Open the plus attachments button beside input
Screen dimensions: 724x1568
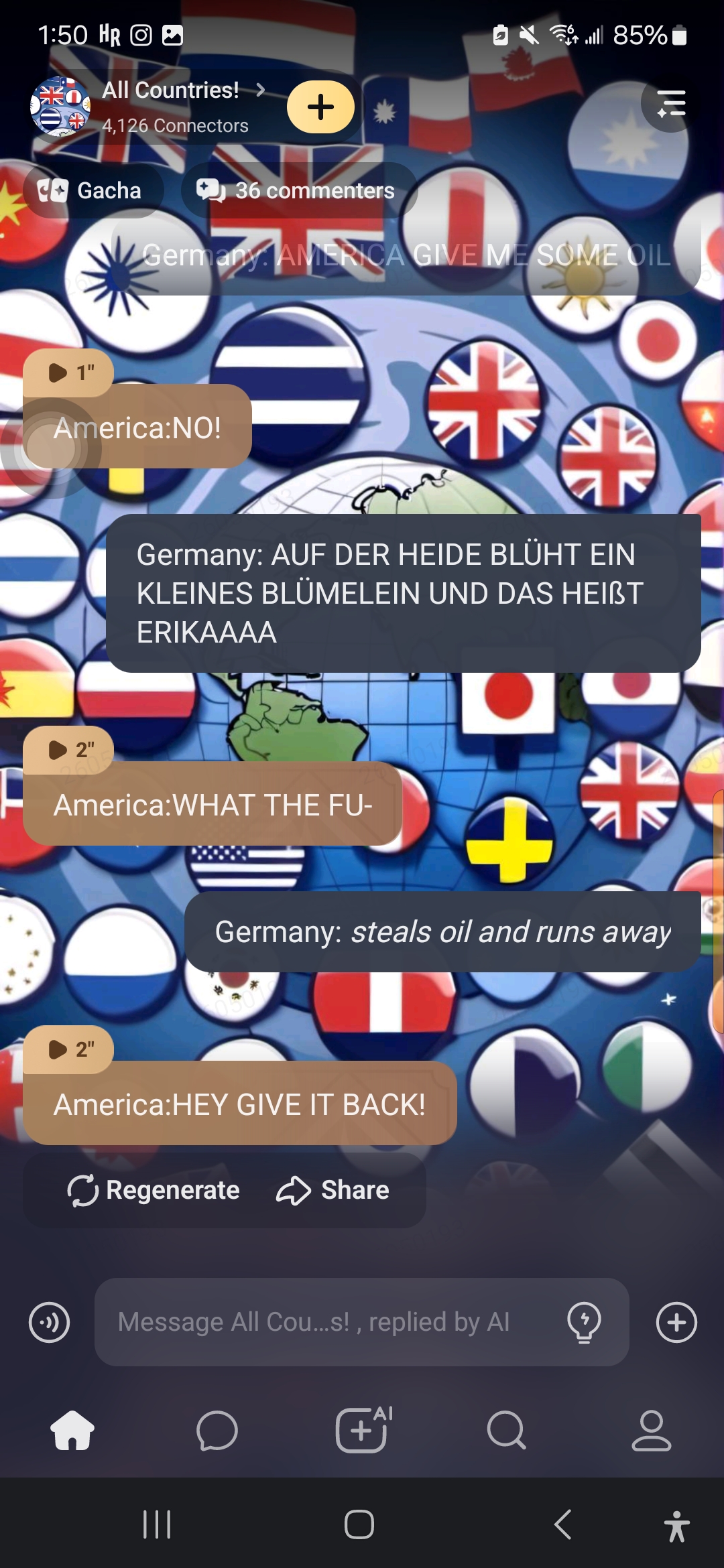[676, 1322]
